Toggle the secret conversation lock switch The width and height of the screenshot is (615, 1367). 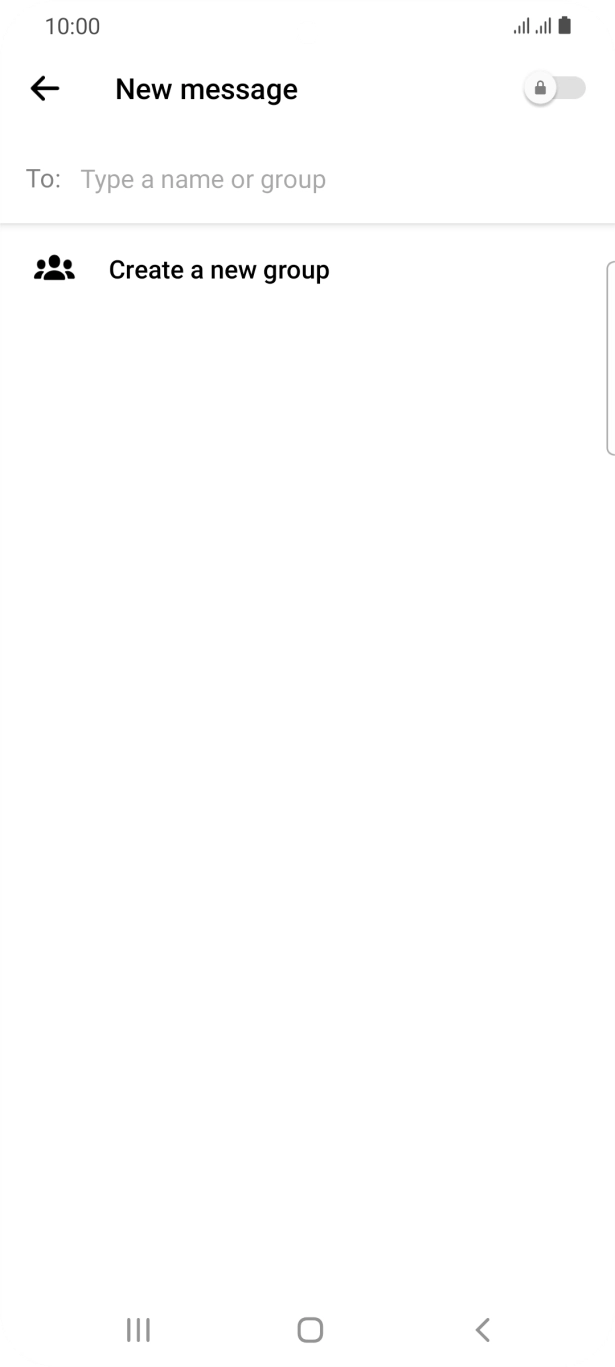(x=554, y=89)
